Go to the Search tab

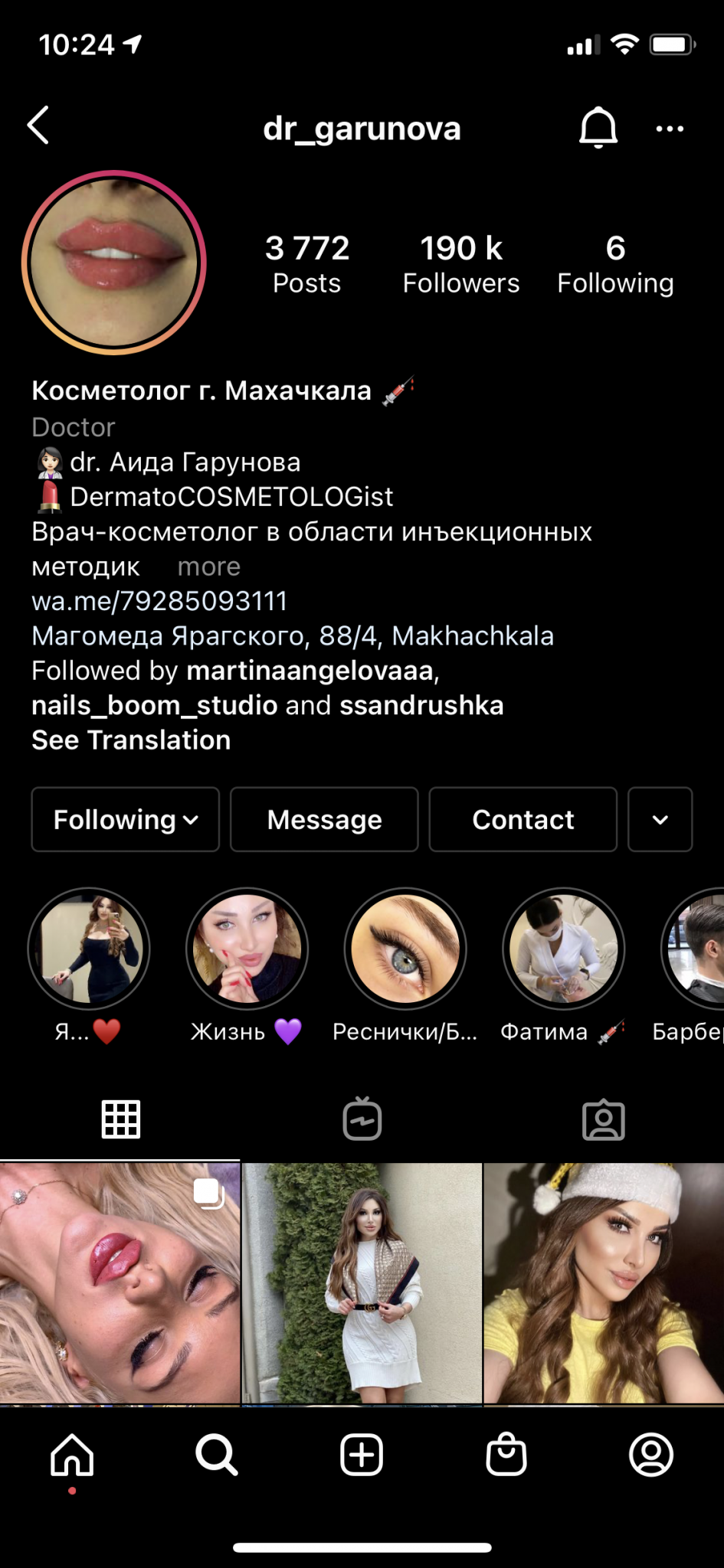[x=217, y=1455]
